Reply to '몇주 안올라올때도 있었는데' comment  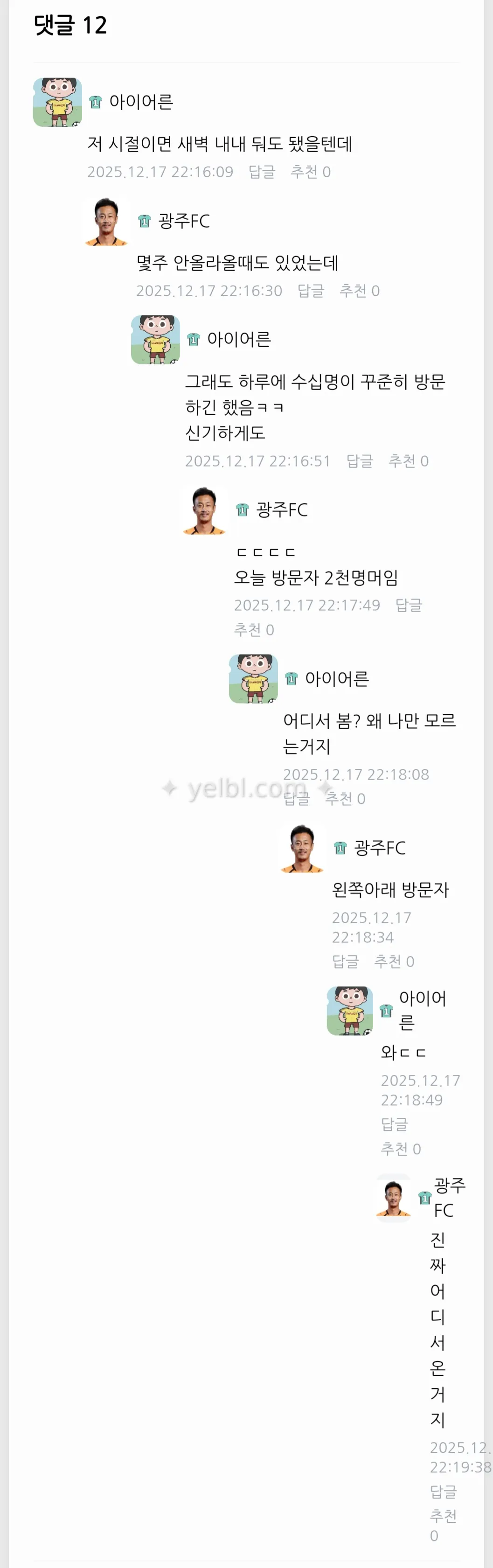311,291
